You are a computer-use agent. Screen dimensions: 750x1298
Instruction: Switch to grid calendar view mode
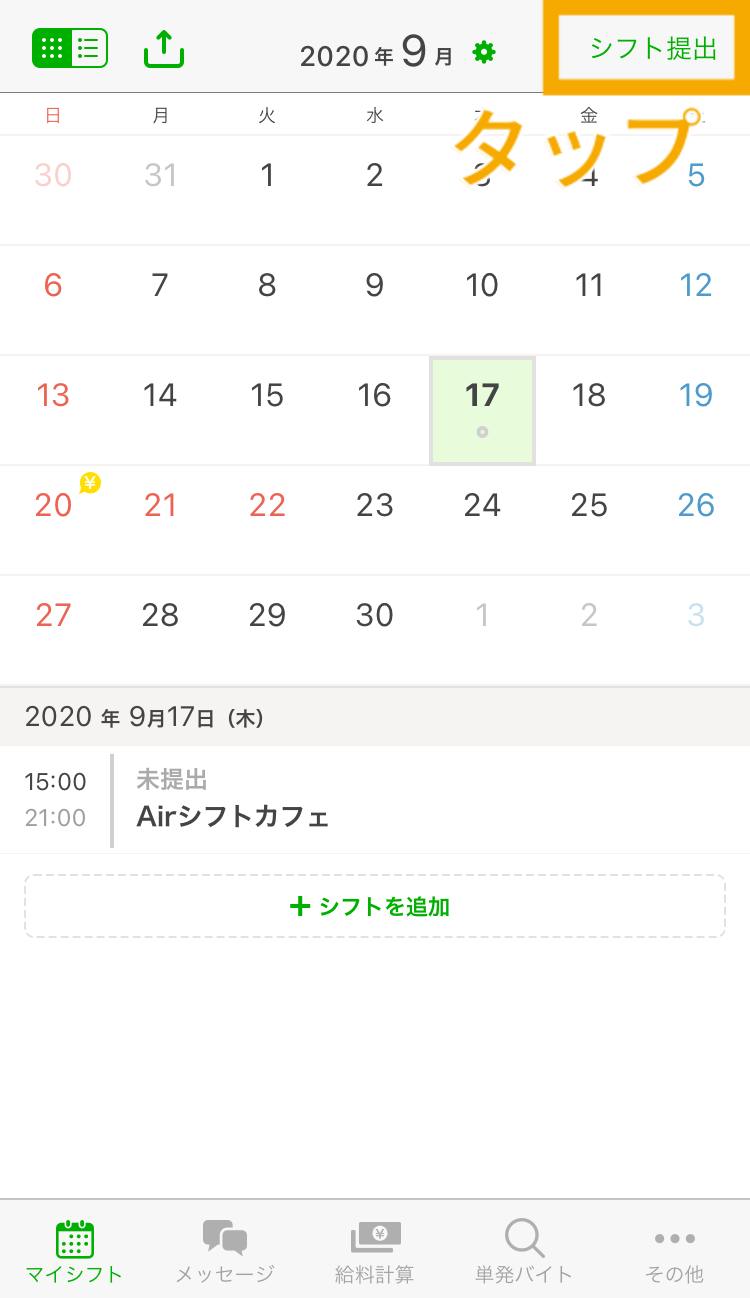coord(53,47)
